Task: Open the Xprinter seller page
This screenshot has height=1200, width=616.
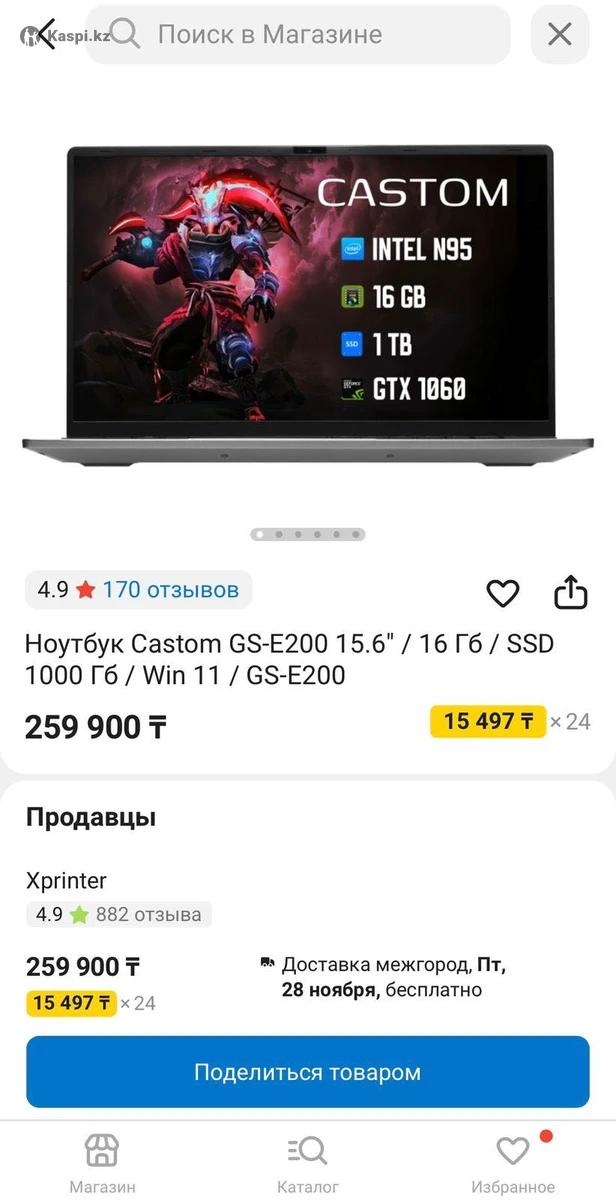Action: (x=66, y=881)
